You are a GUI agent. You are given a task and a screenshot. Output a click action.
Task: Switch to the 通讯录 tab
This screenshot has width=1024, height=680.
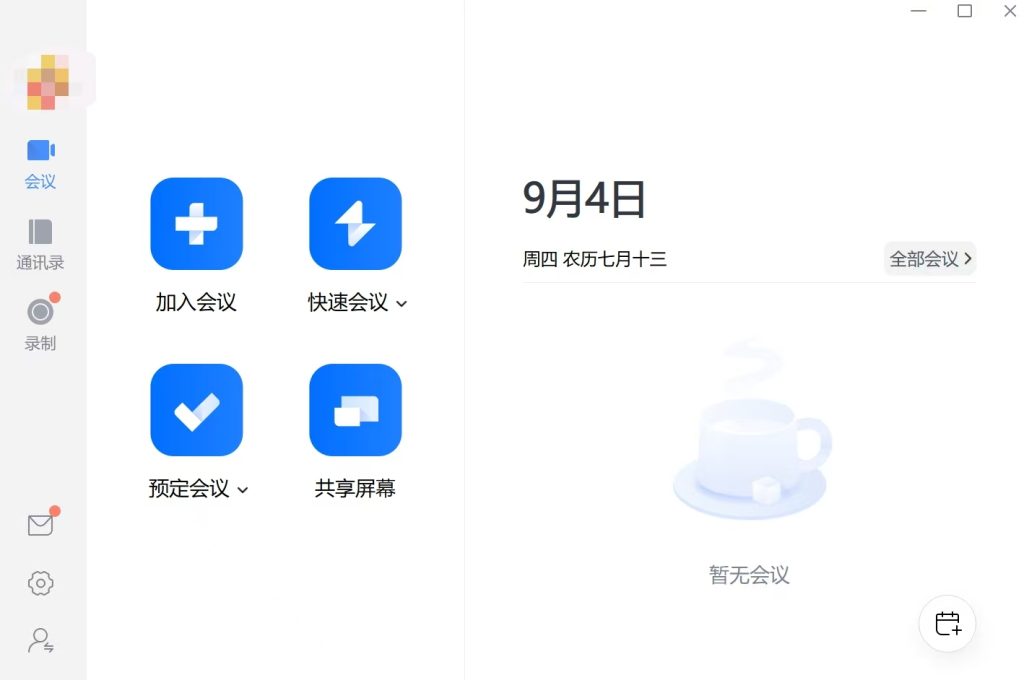click(40, 245)
